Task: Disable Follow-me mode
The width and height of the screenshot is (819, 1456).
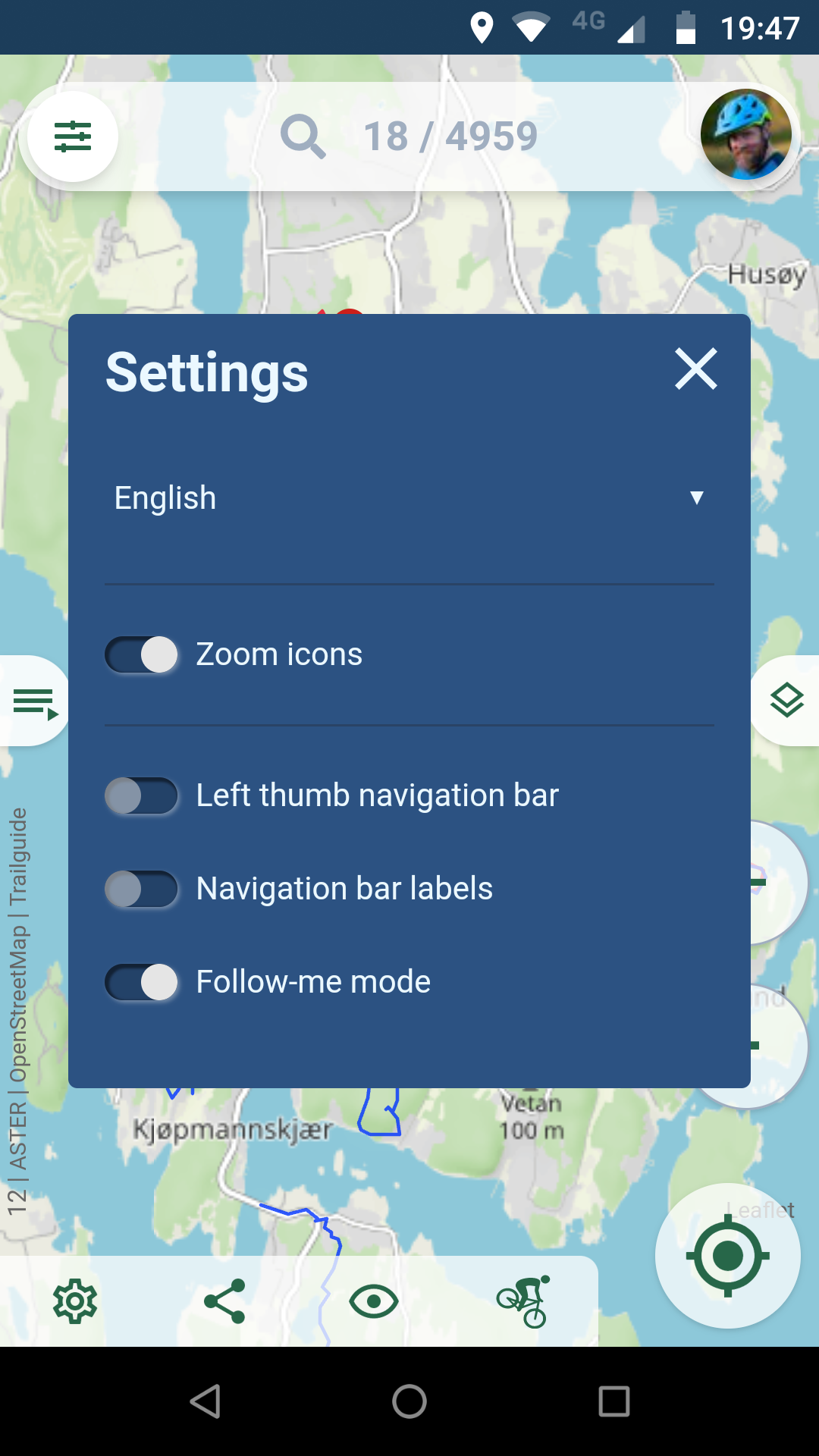Action: pos(142,982)
